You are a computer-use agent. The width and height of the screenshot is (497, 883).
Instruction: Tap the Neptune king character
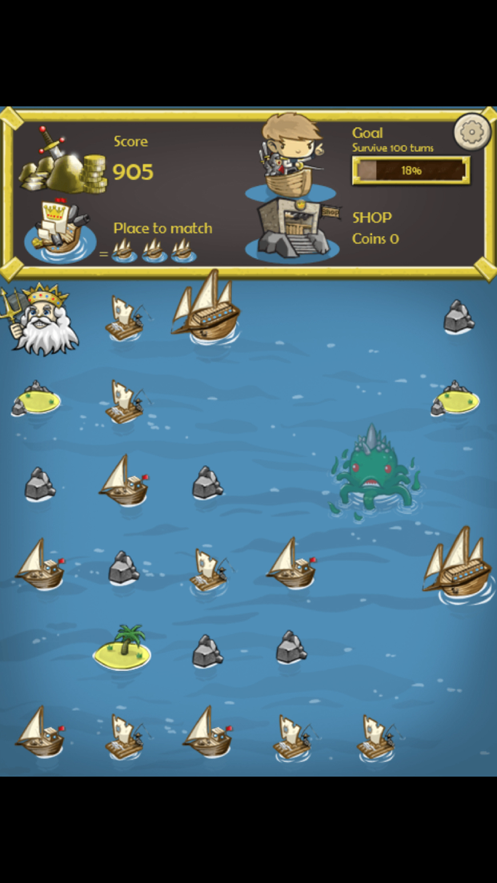pos(39,319)
